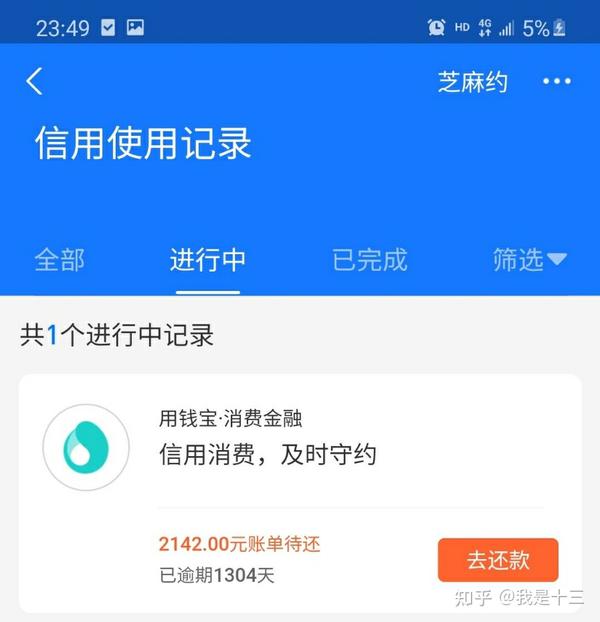Go back using the arrow icon
Screen dimensions: 600x622
pos(35,82)
